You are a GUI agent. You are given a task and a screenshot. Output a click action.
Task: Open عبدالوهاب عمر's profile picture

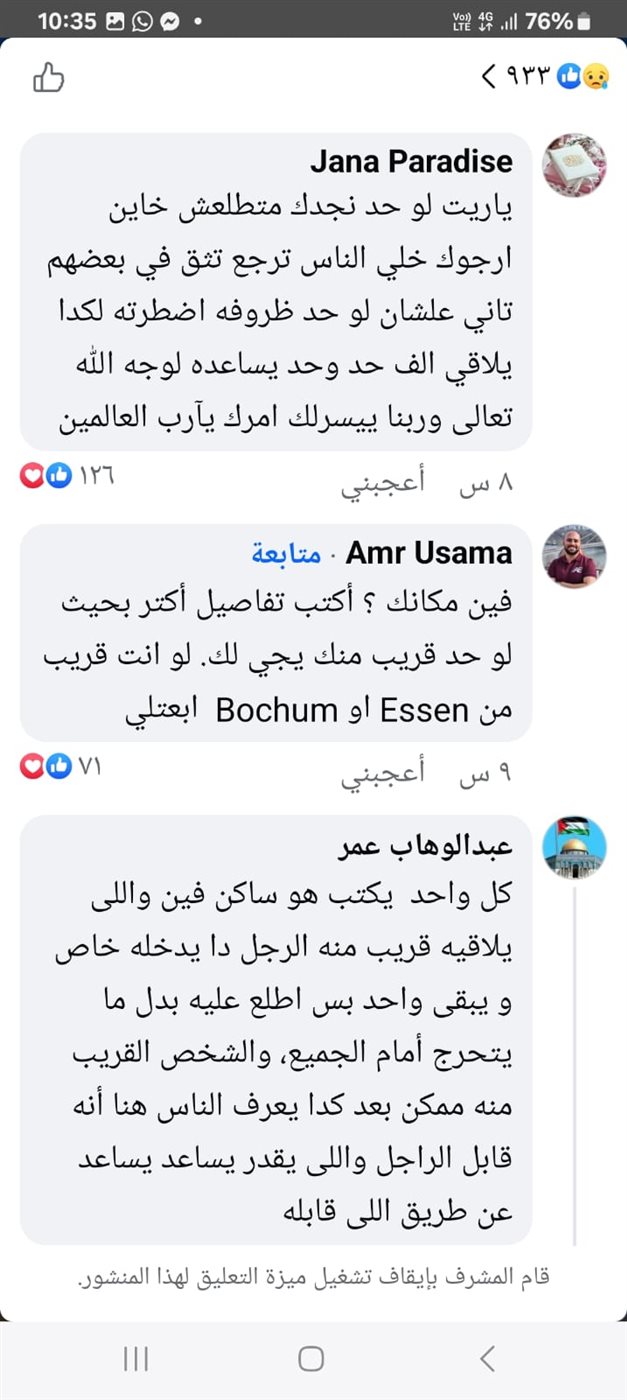[574, 847]
